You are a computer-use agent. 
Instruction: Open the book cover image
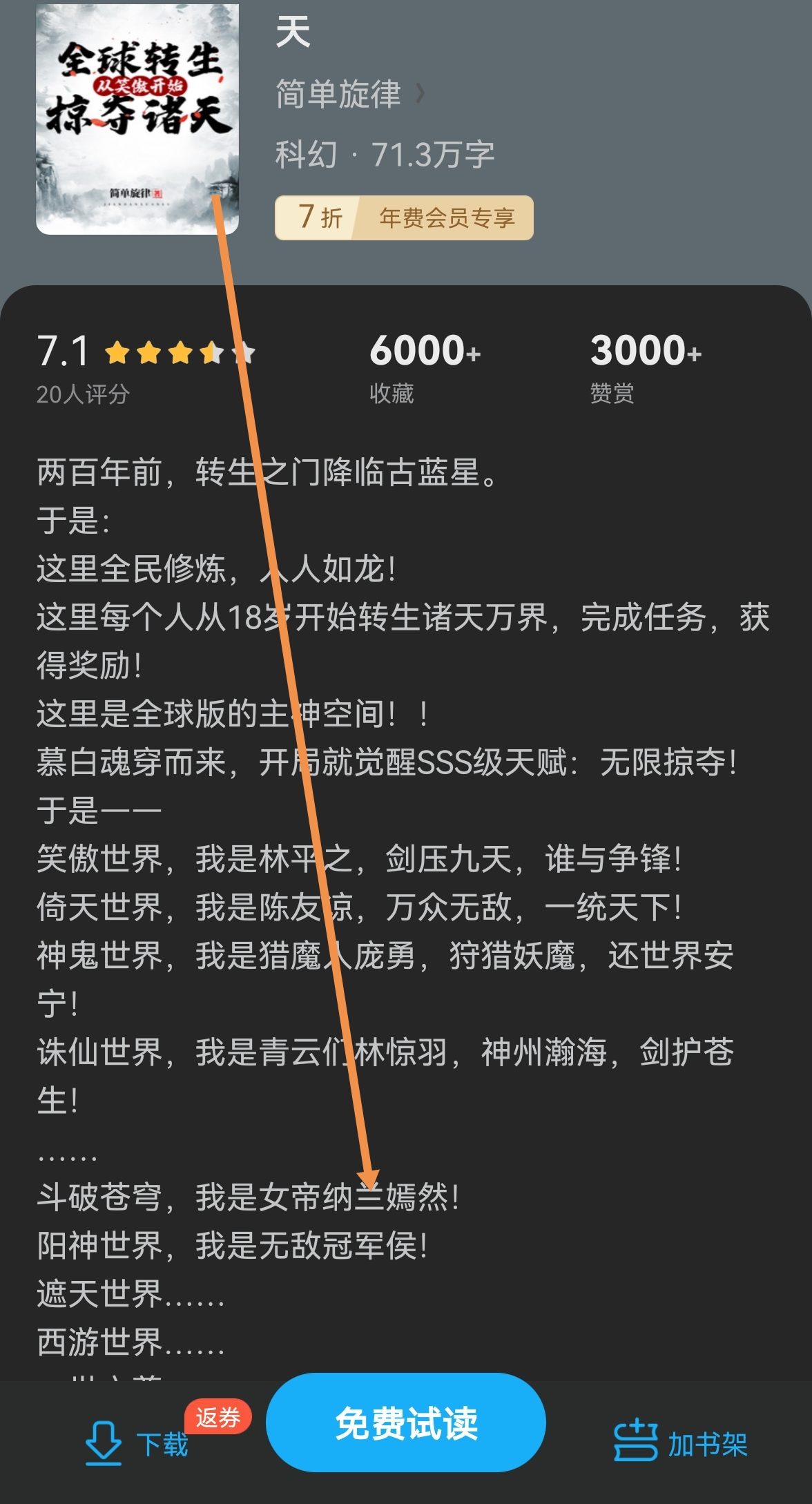137,119
